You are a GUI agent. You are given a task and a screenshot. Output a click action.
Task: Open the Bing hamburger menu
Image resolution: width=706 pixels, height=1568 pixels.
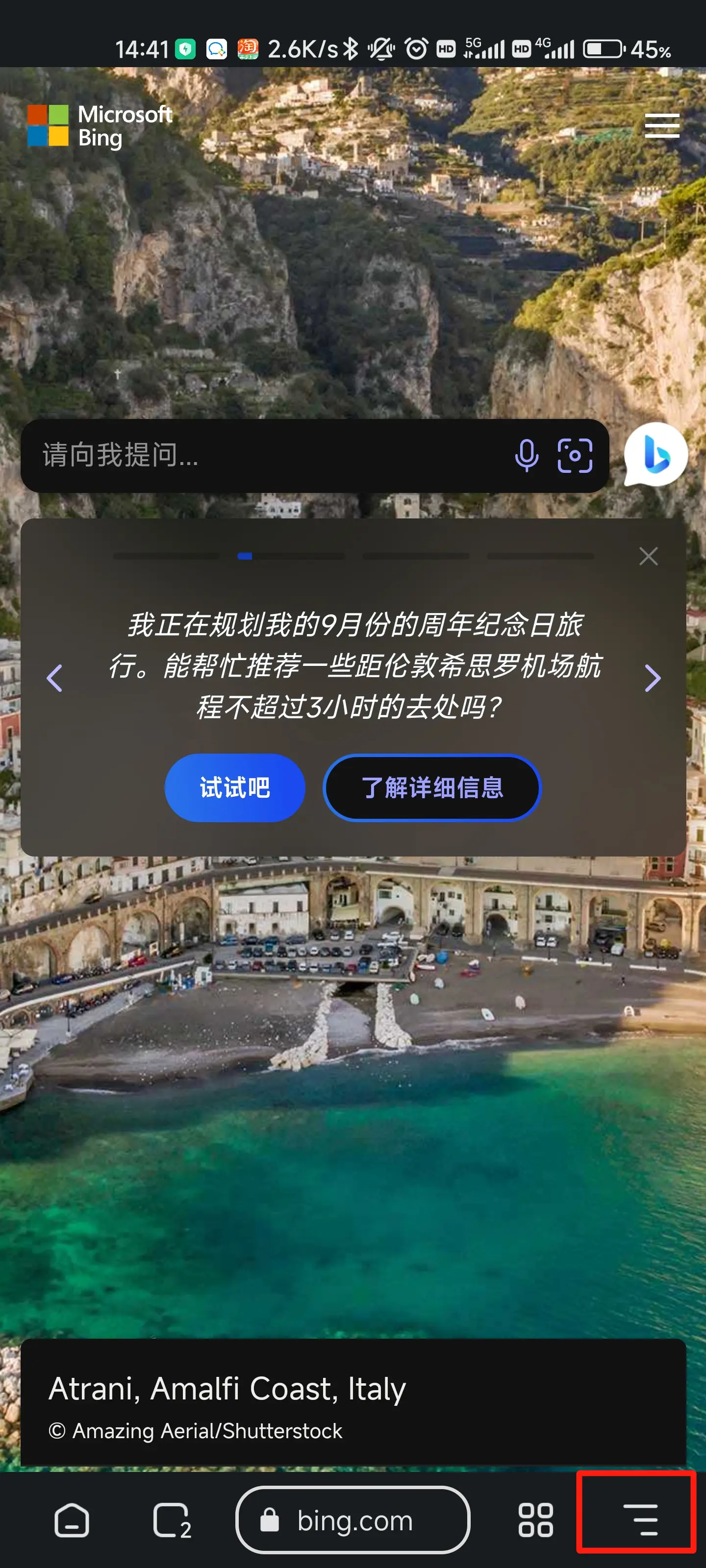(661, 126)
